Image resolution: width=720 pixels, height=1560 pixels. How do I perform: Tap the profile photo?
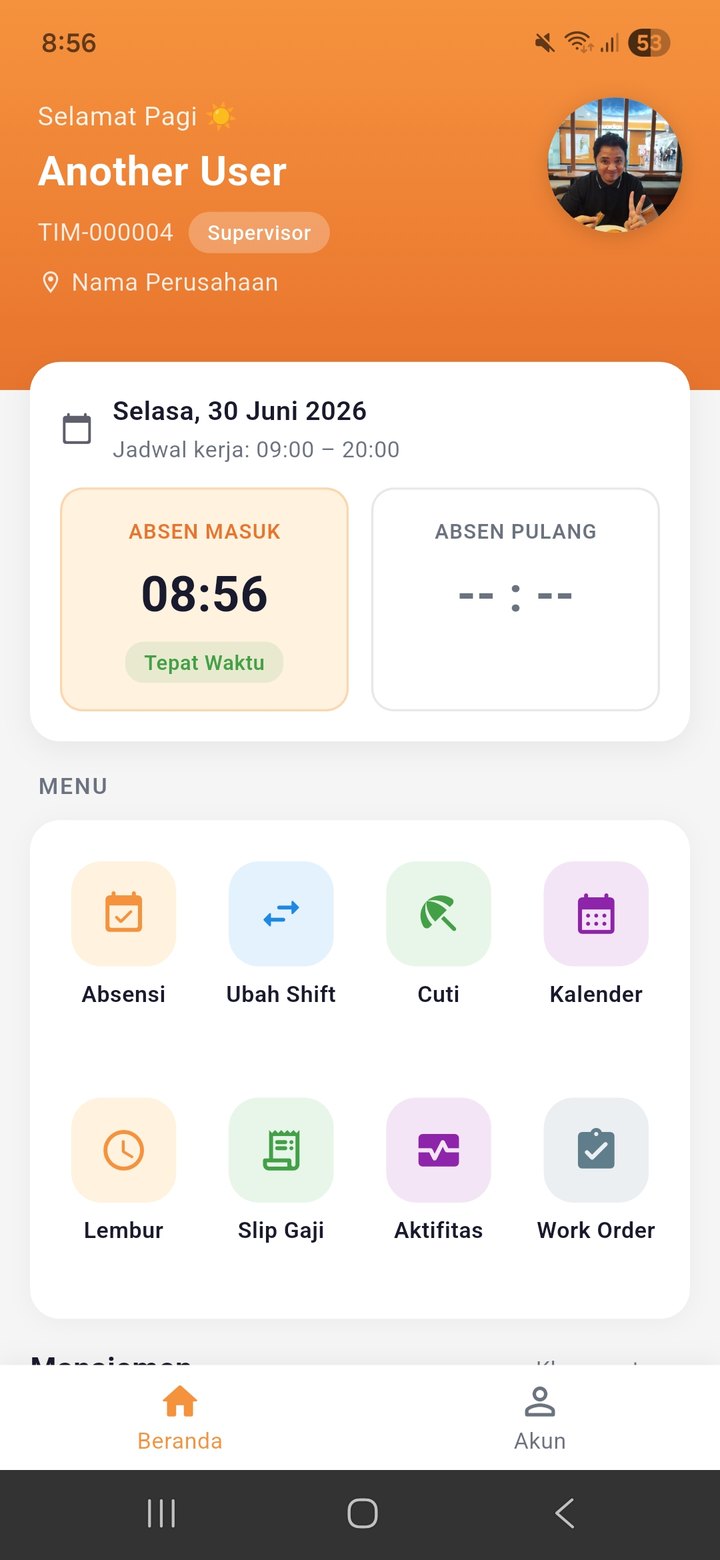click(615, 165)
